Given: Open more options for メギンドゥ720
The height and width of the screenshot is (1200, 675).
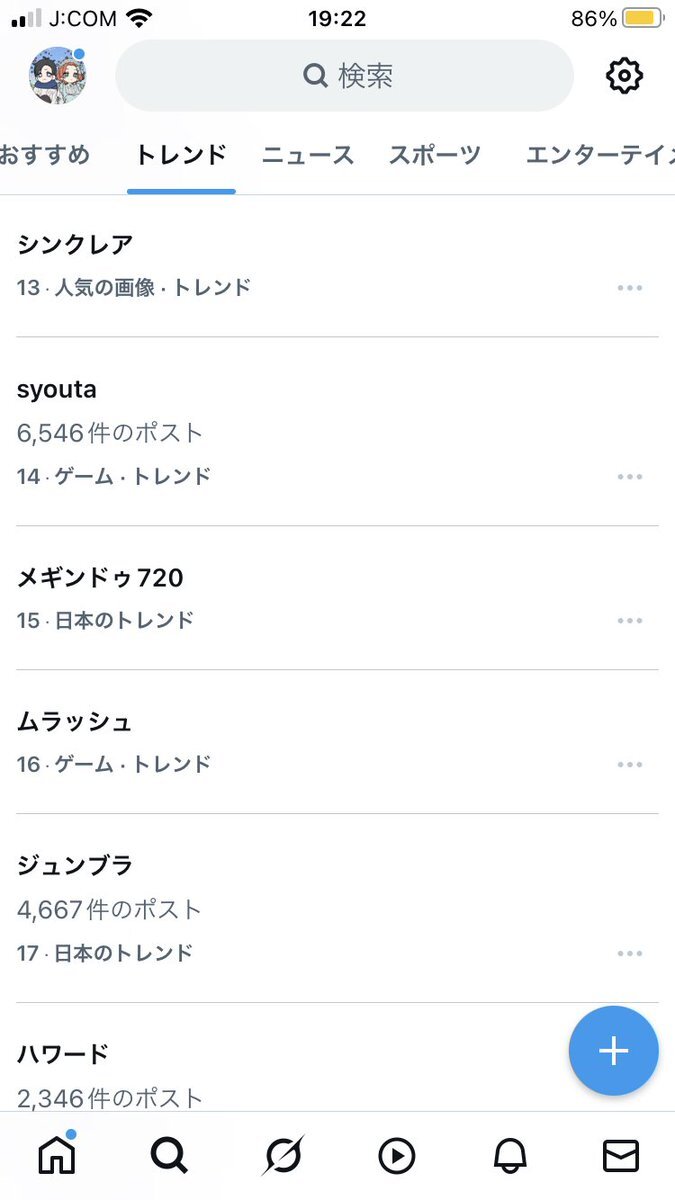Looking at the screenshot, I should tap(630, 621).
